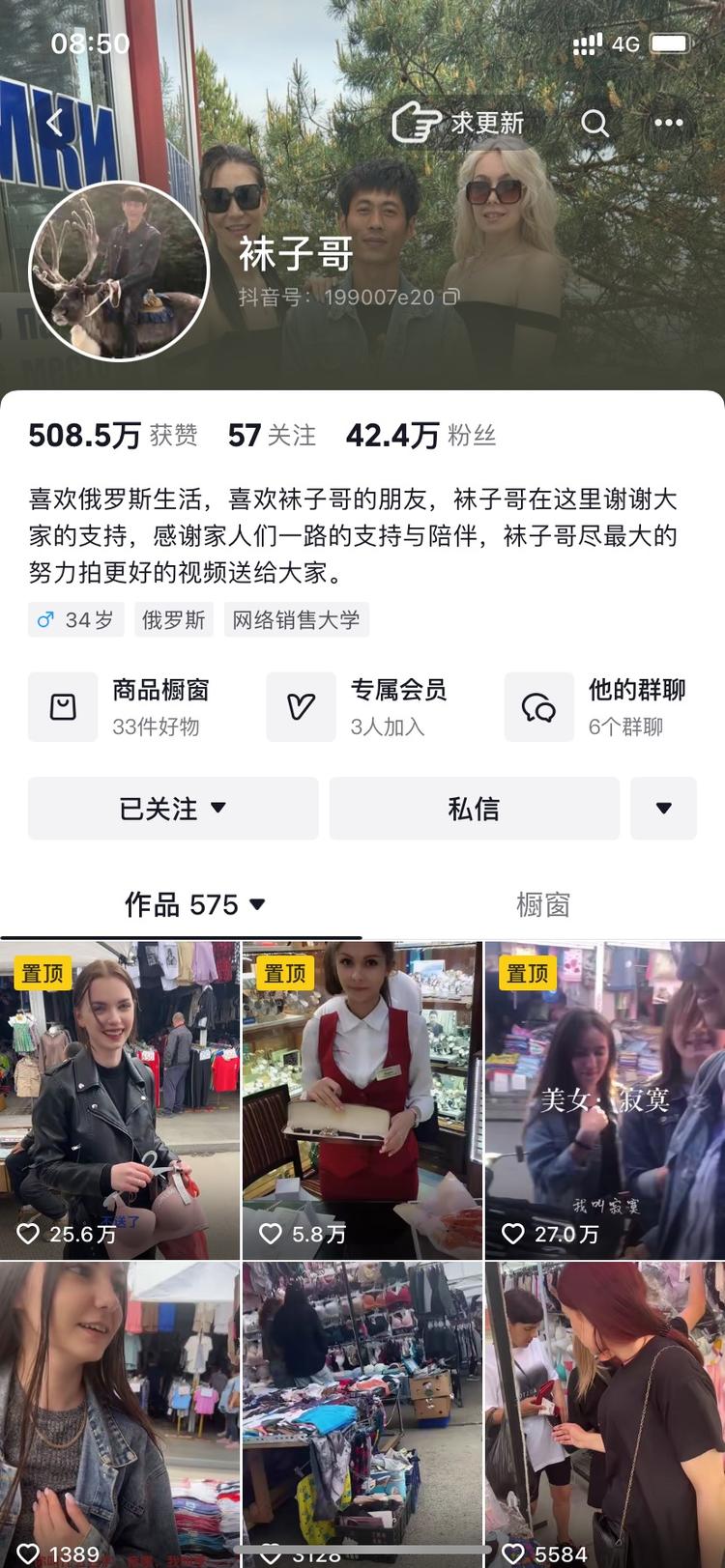Switch to the 橱窗 tab
Viewport: 725px width, 1568px height.
tap(543, 905)
